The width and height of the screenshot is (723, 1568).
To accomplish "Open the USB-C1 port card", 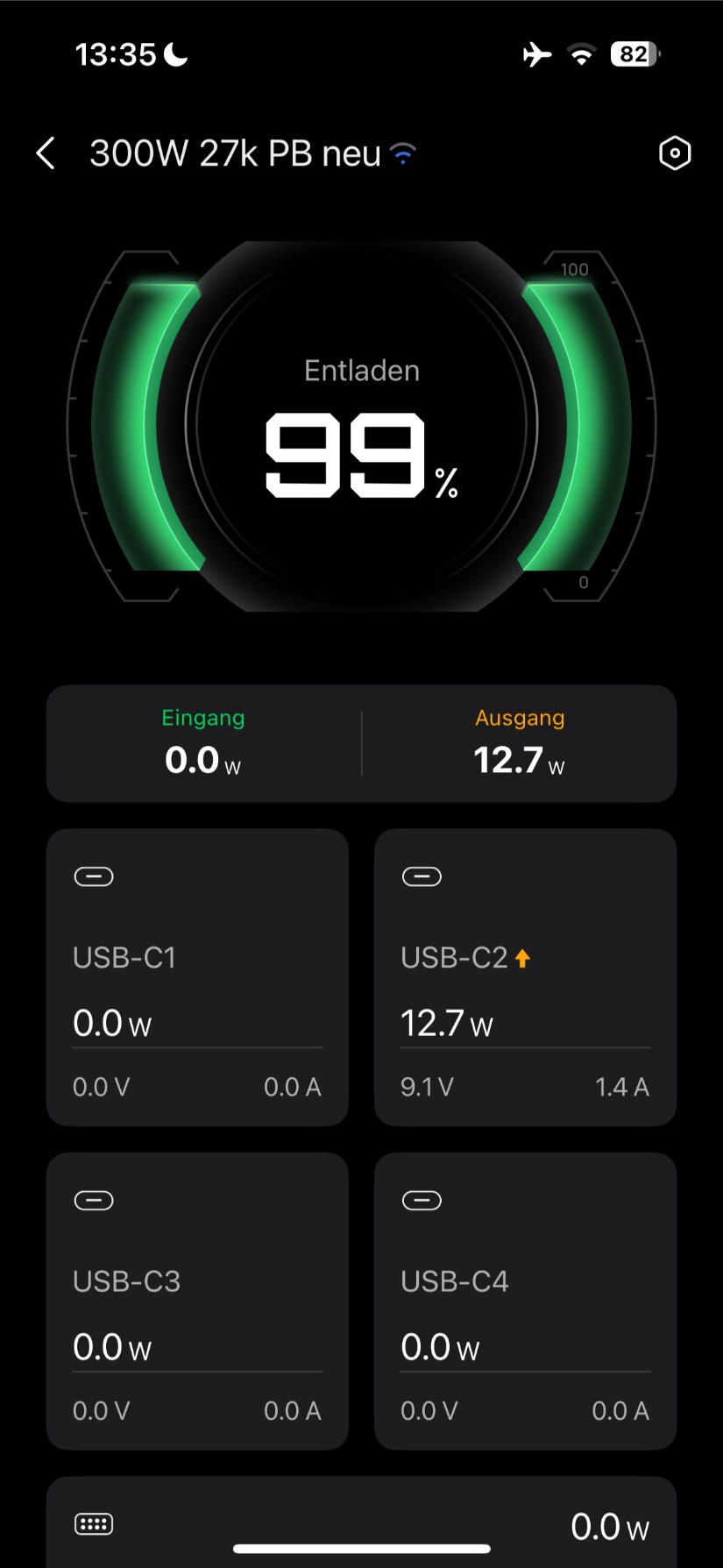I will click(x=197, y=976).
